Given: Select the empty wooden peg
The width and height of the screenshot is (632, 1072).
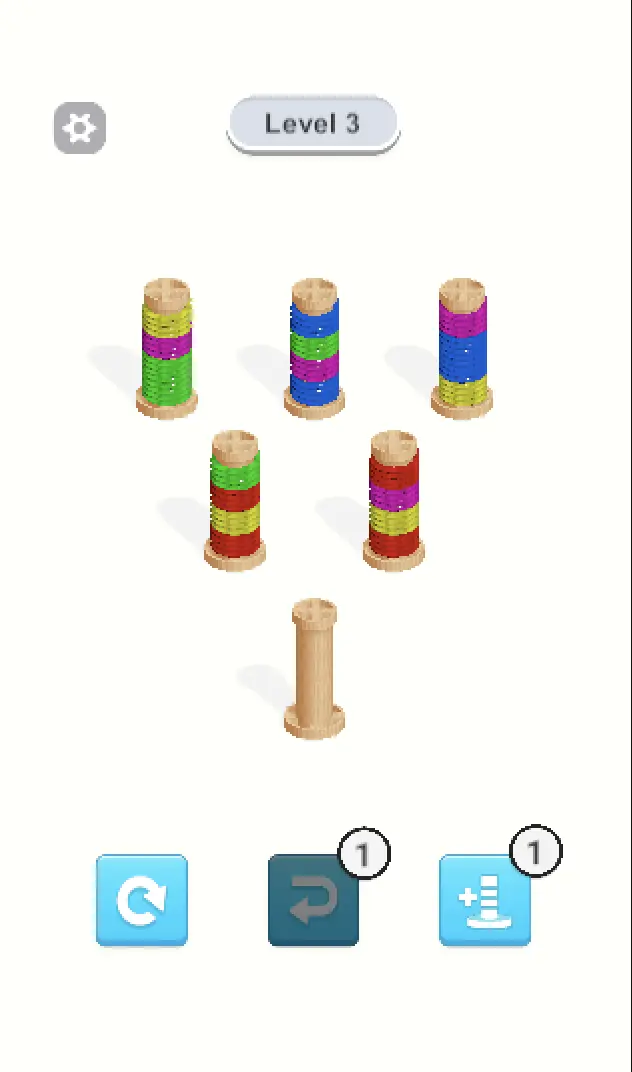Looking at the screenshot, I should [x=315, y=669].
